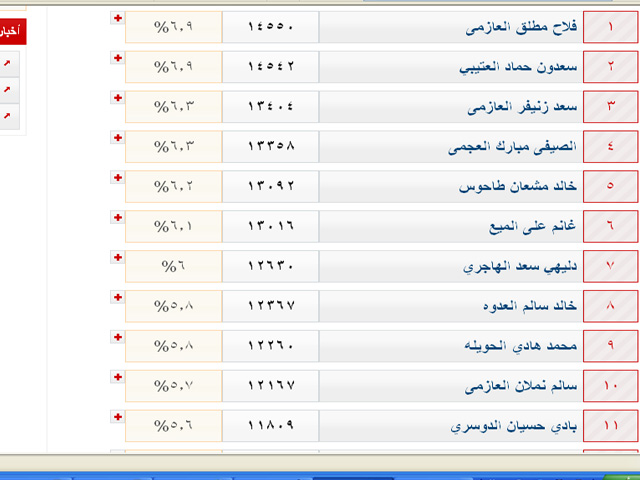Viewport: 640px width, 480px height.
Task: Expand details for سعدون حماد العتيبي
Action: 117,58
